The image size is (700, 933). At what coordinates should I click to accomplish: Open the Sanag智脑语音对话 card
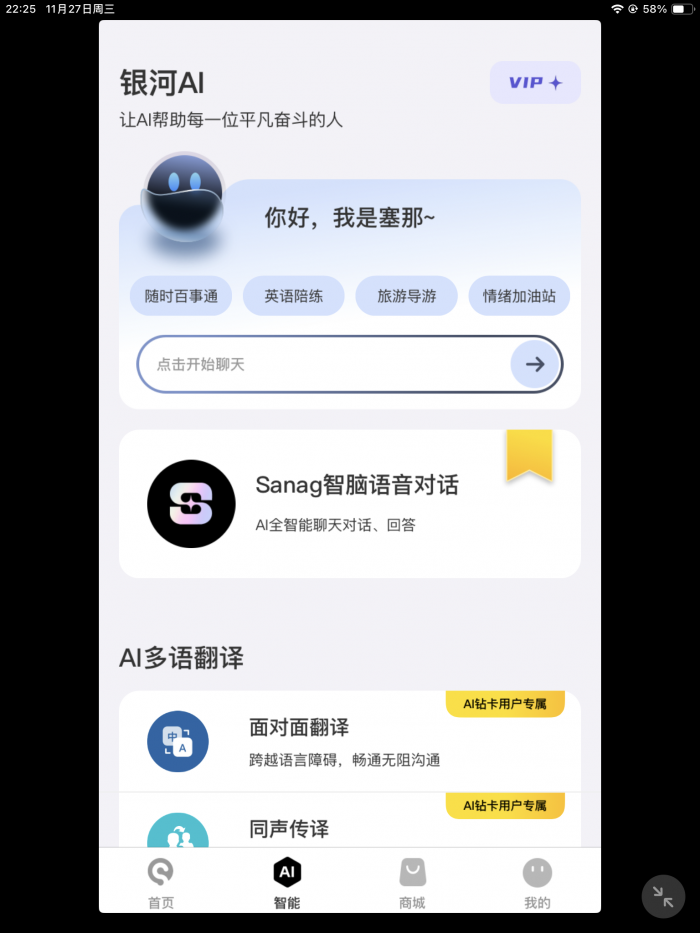point(349,504)
